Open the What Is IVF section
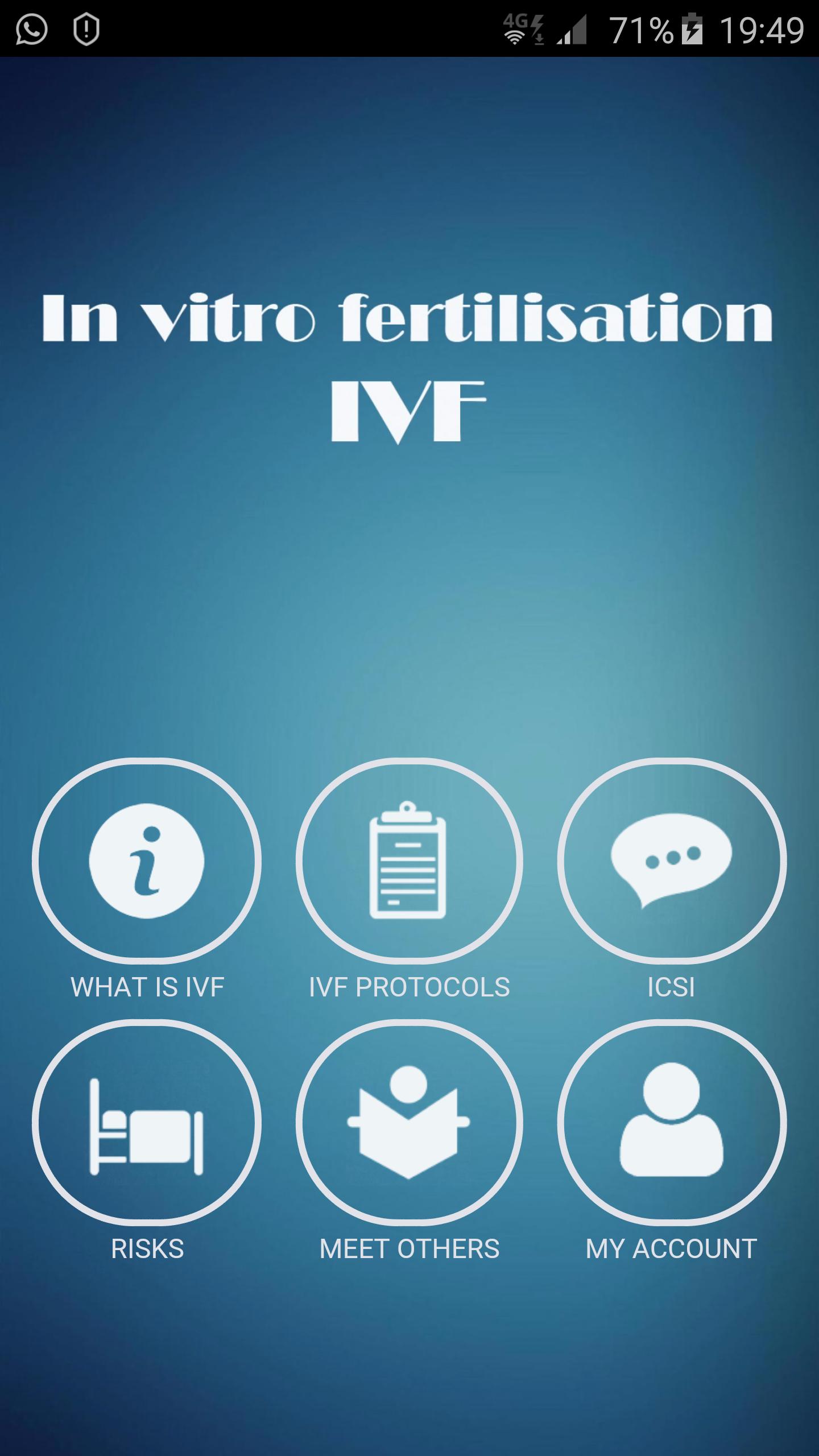This screenshot has height=1456, width=819. (147, 861)
